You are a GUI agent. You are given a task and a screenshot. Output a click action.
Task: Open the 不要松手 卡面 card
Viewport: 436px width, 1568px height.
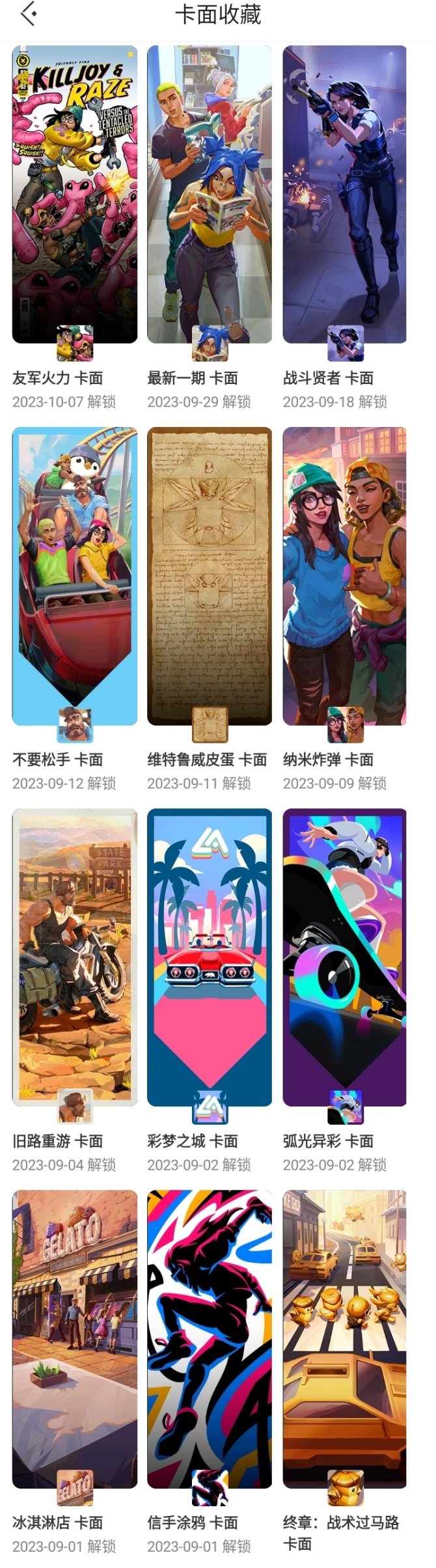click(x=75, y=576)
